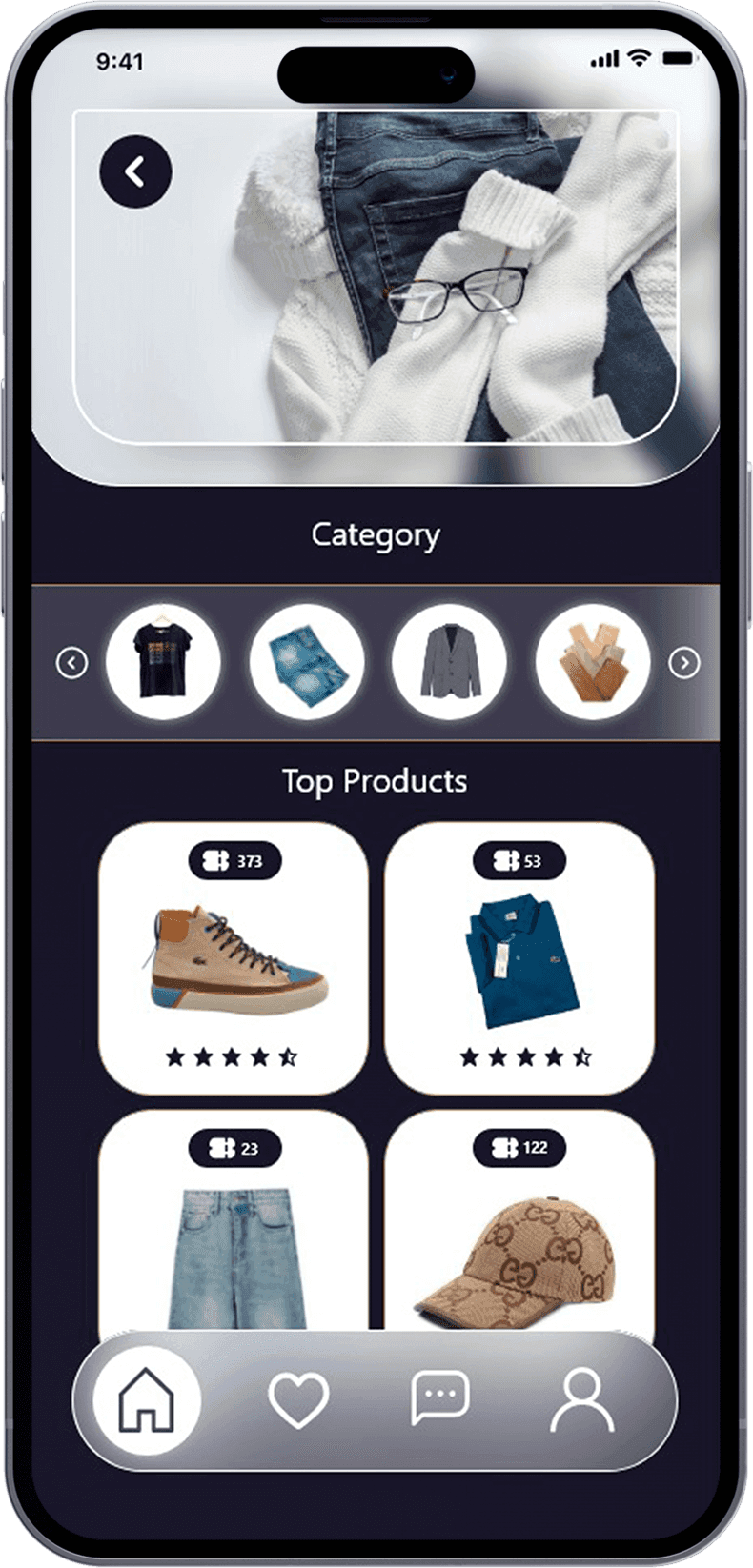Show previous categories with left arrow
This screenshot has height=1568, width=753.
coord(71,662)
